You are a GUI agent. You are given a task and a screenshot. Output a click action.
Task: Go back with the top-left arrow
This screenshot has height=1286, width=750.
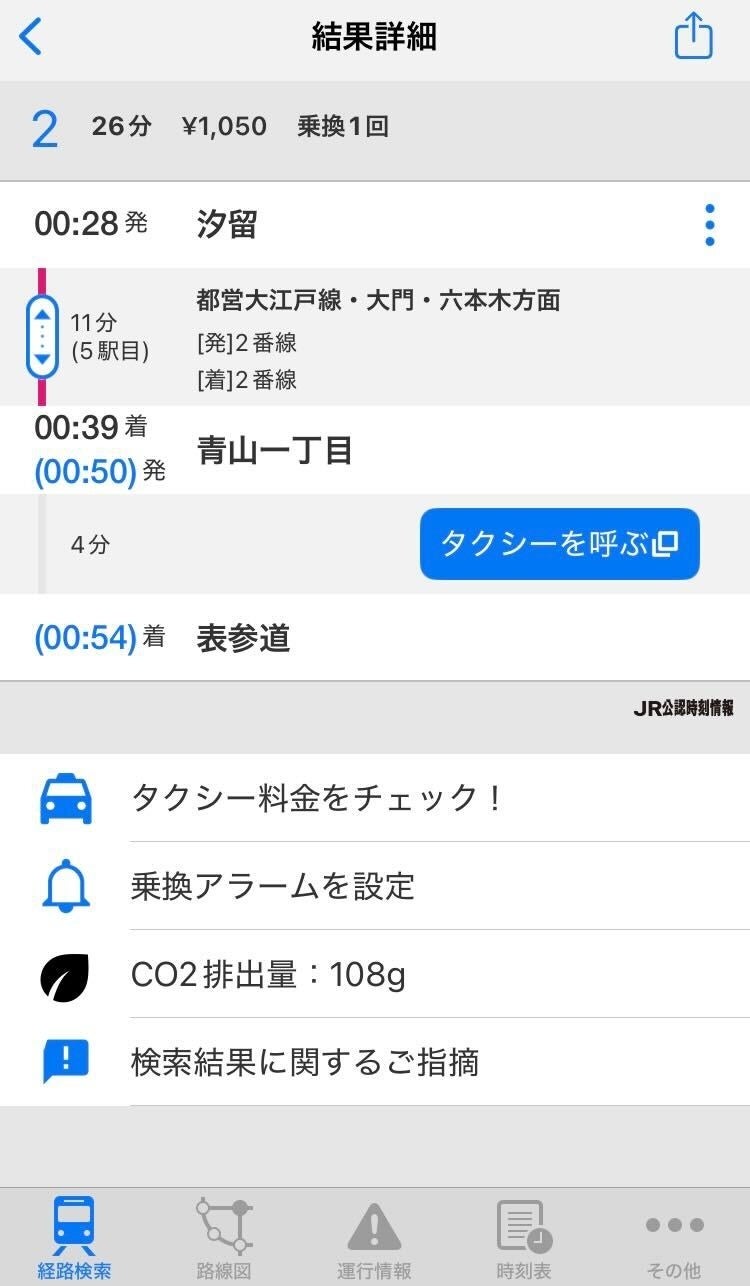click(x=31, y=37)
